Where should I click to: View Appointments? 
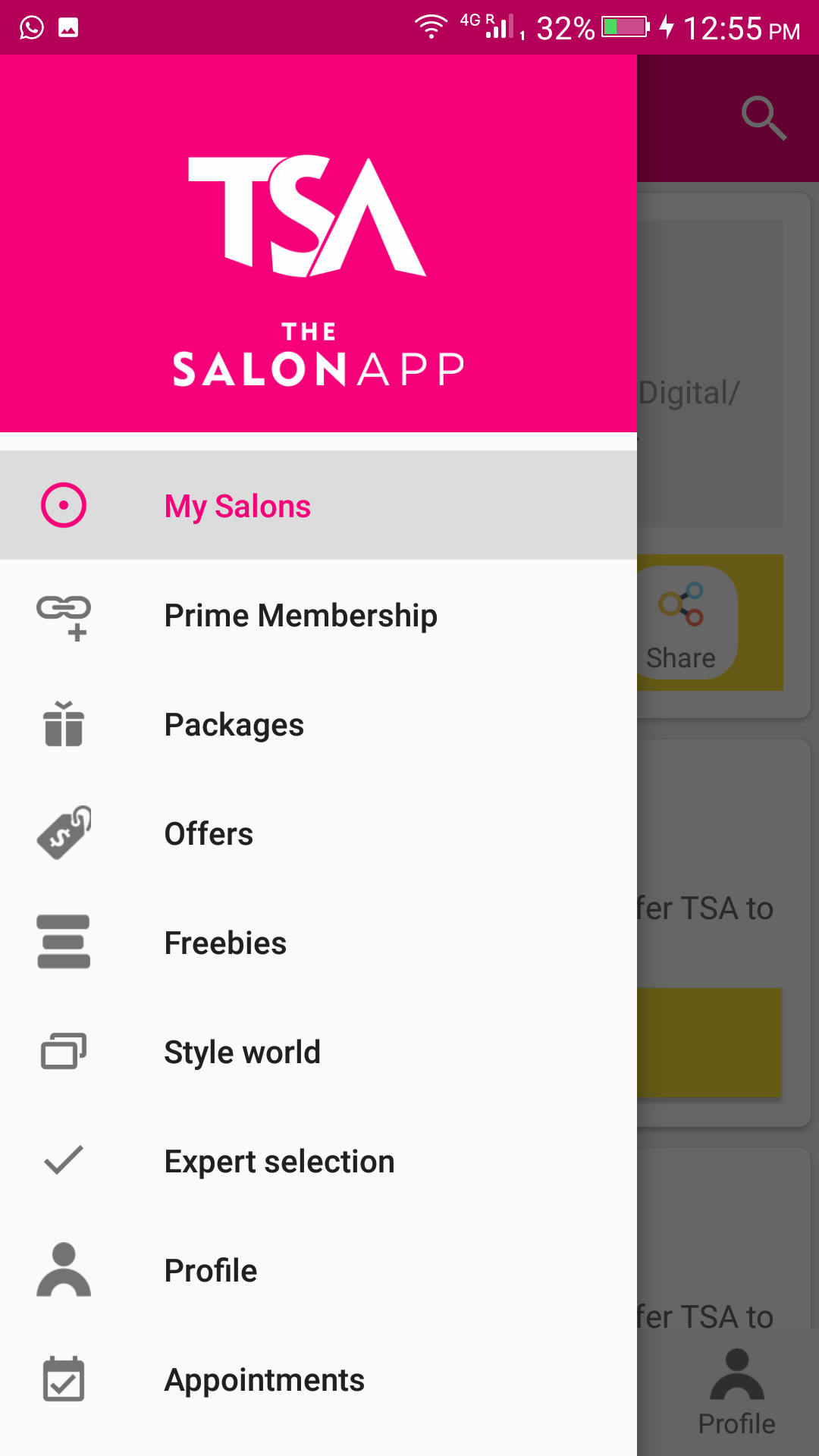tap(318, 1379)
